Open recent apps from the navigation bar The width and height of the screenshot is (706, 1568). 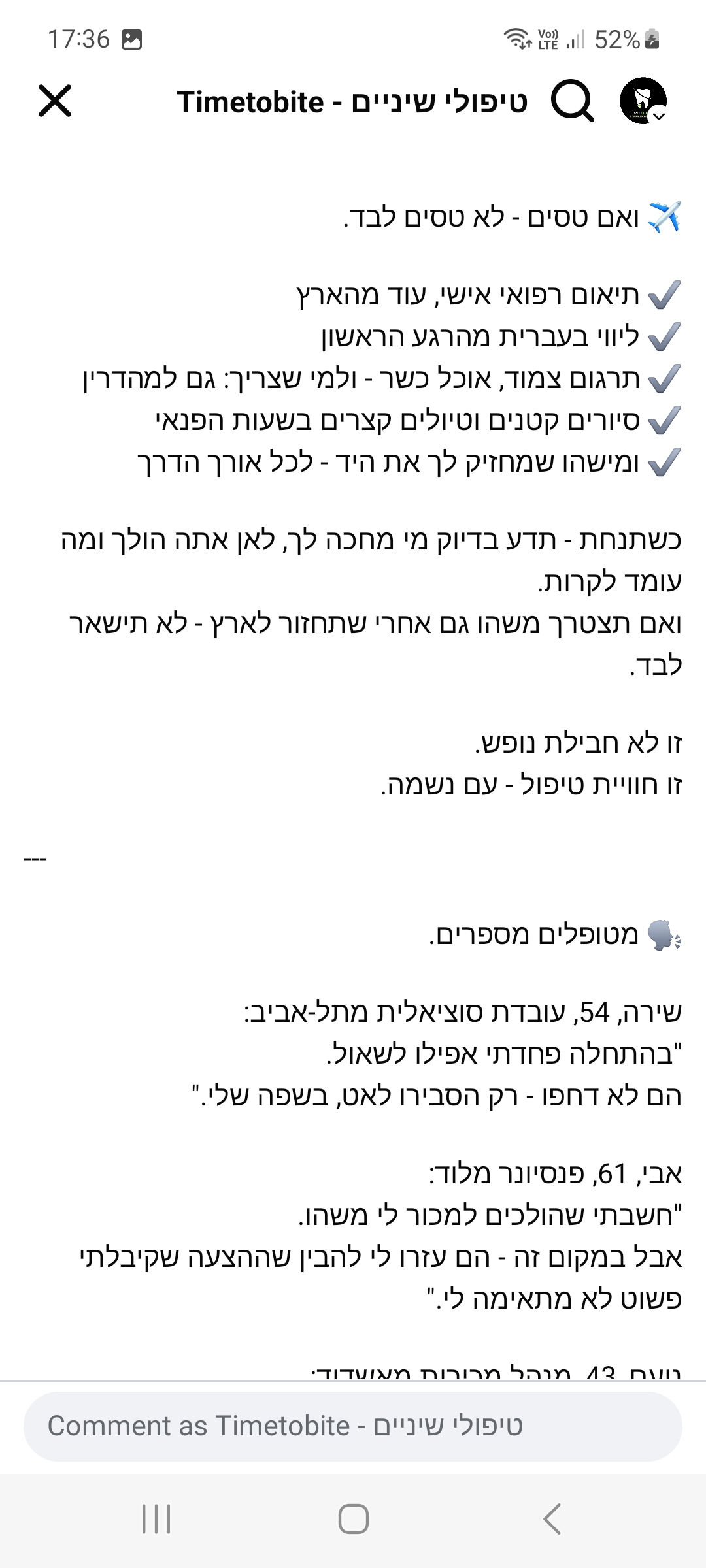[x=156, y=1518]
